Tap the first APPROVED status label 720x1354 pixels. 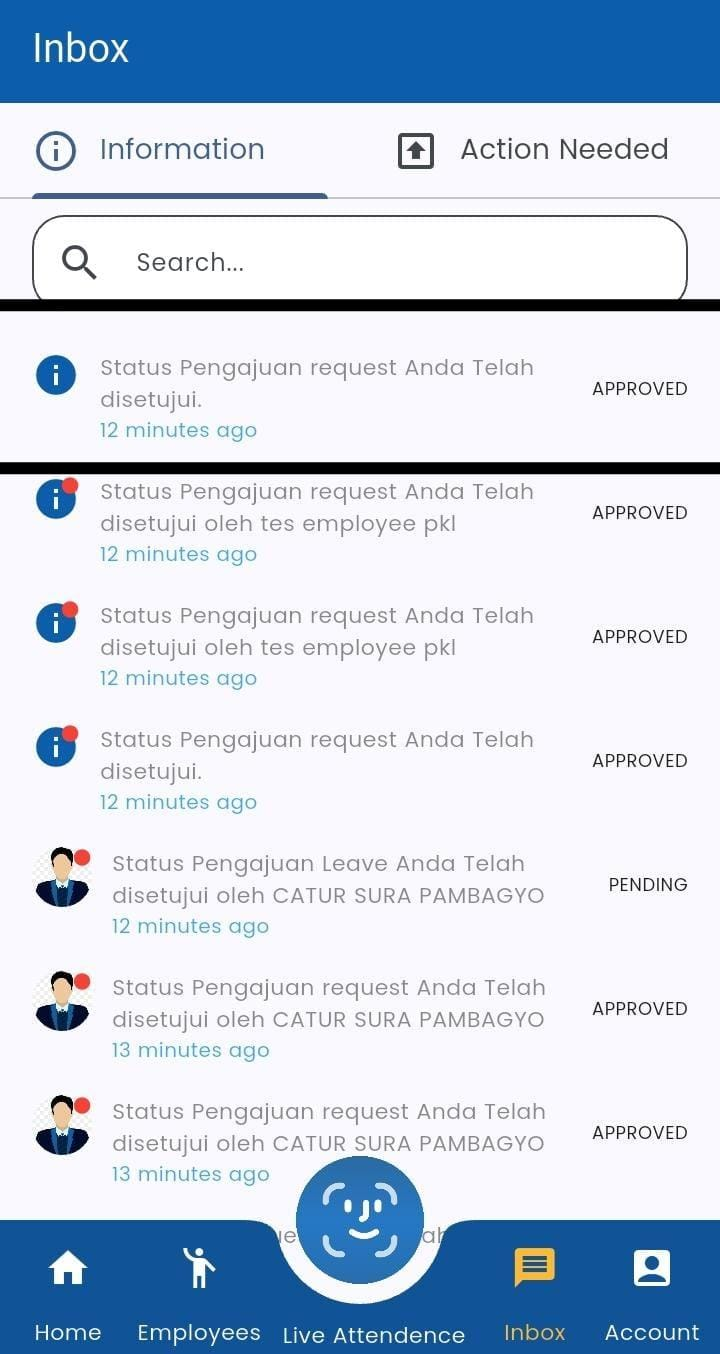pos(639,389)
